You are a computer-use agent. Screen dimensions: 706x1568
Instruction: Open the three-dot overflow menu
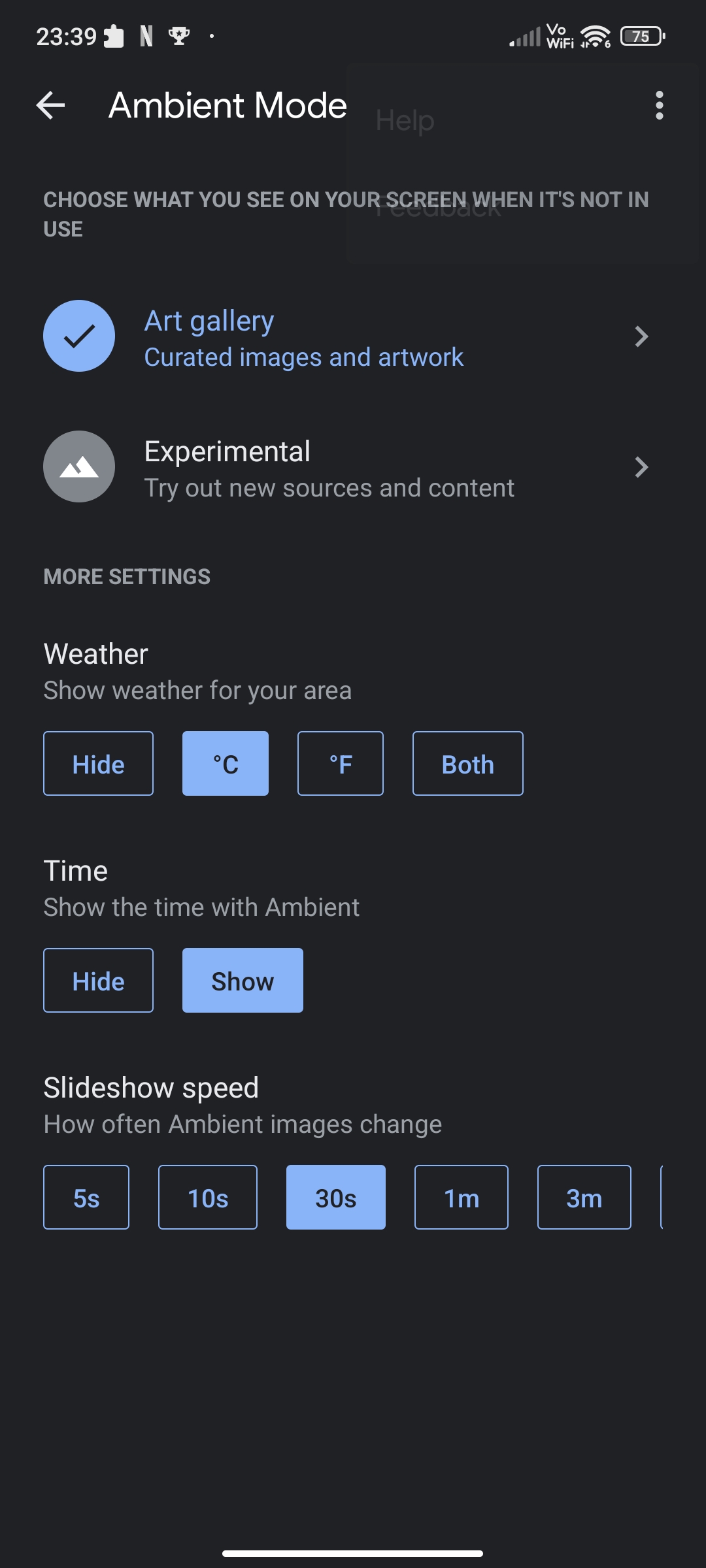tap(659, 105)
